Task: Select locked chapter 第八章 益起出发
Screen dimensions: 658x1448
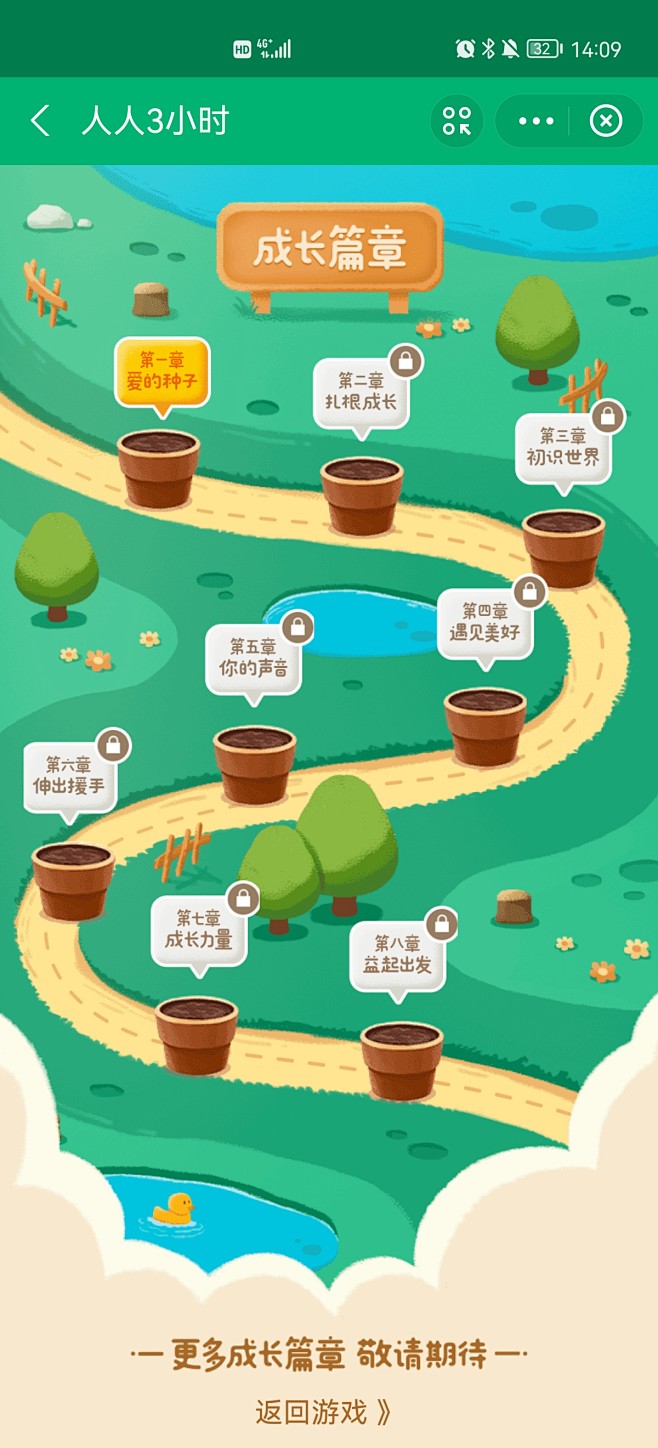Action: pos(397,955)
